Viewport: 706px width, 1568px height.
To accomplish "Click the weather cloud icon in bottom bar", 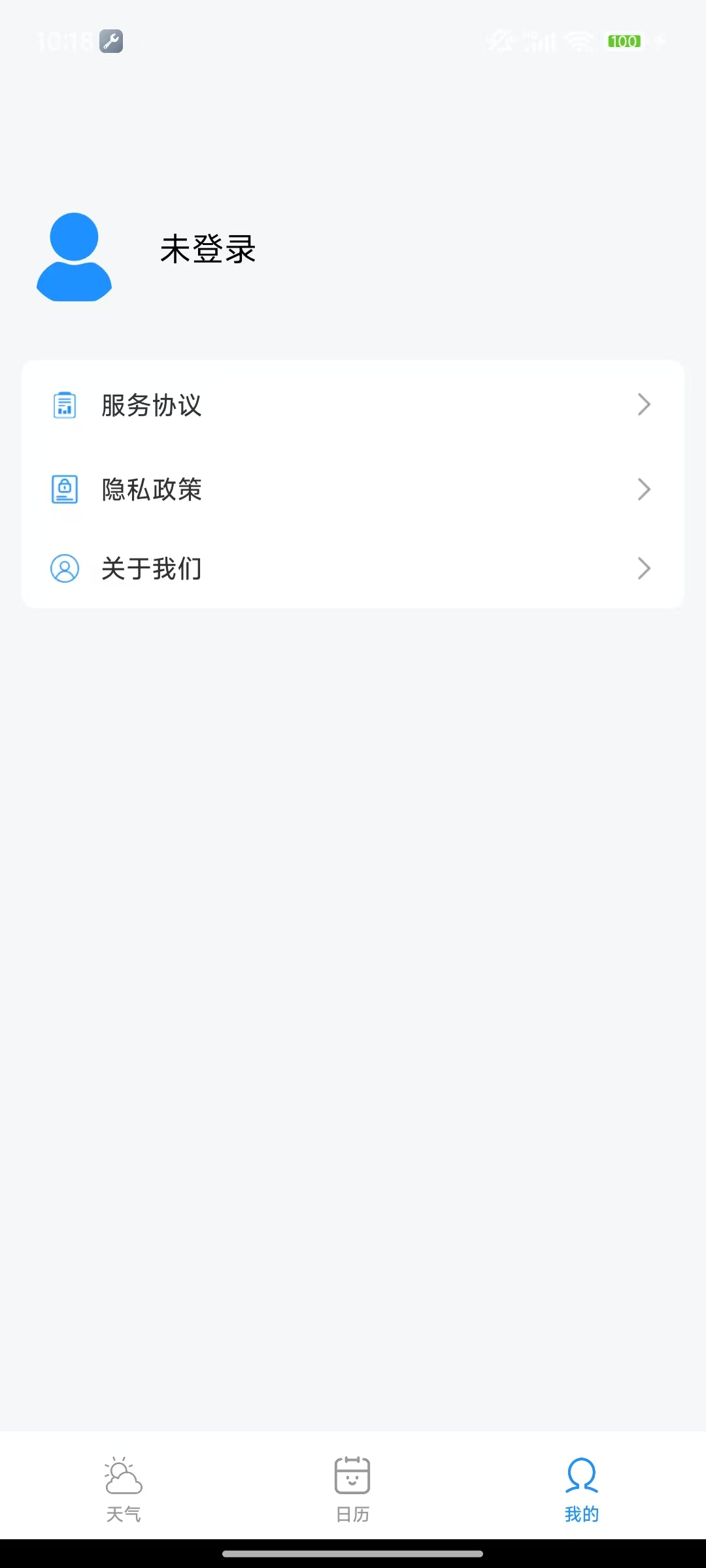I will (x=124, y=1475).
